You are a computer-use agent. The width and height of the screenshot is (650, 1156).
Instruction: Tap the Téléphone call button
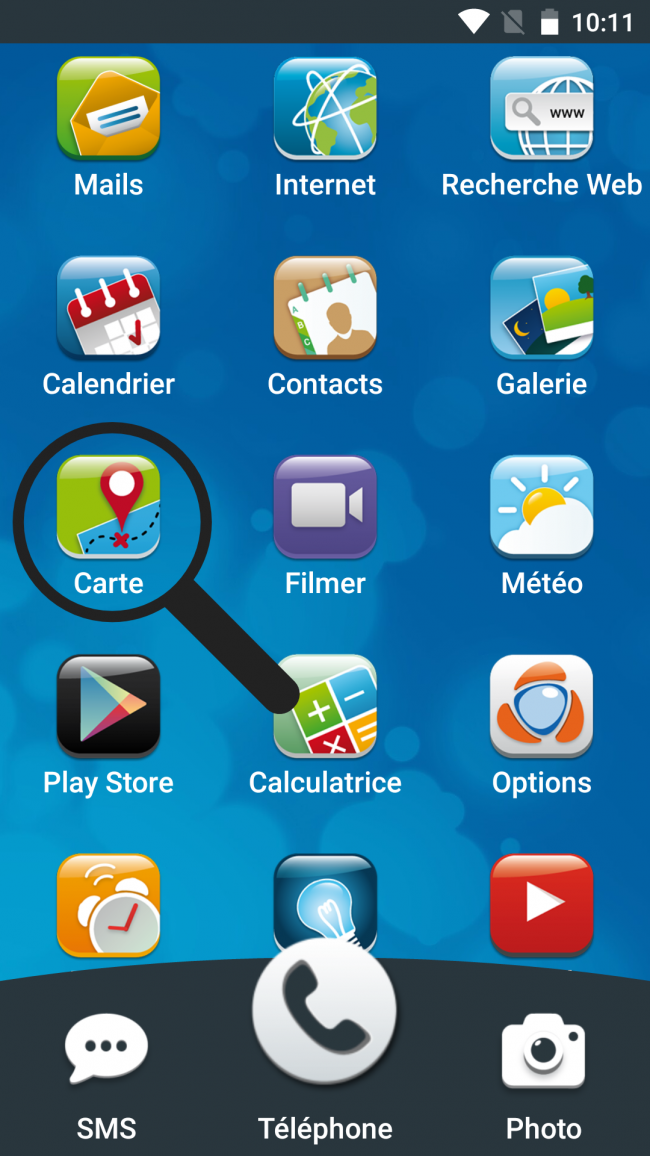click(x=325, y=1012)
